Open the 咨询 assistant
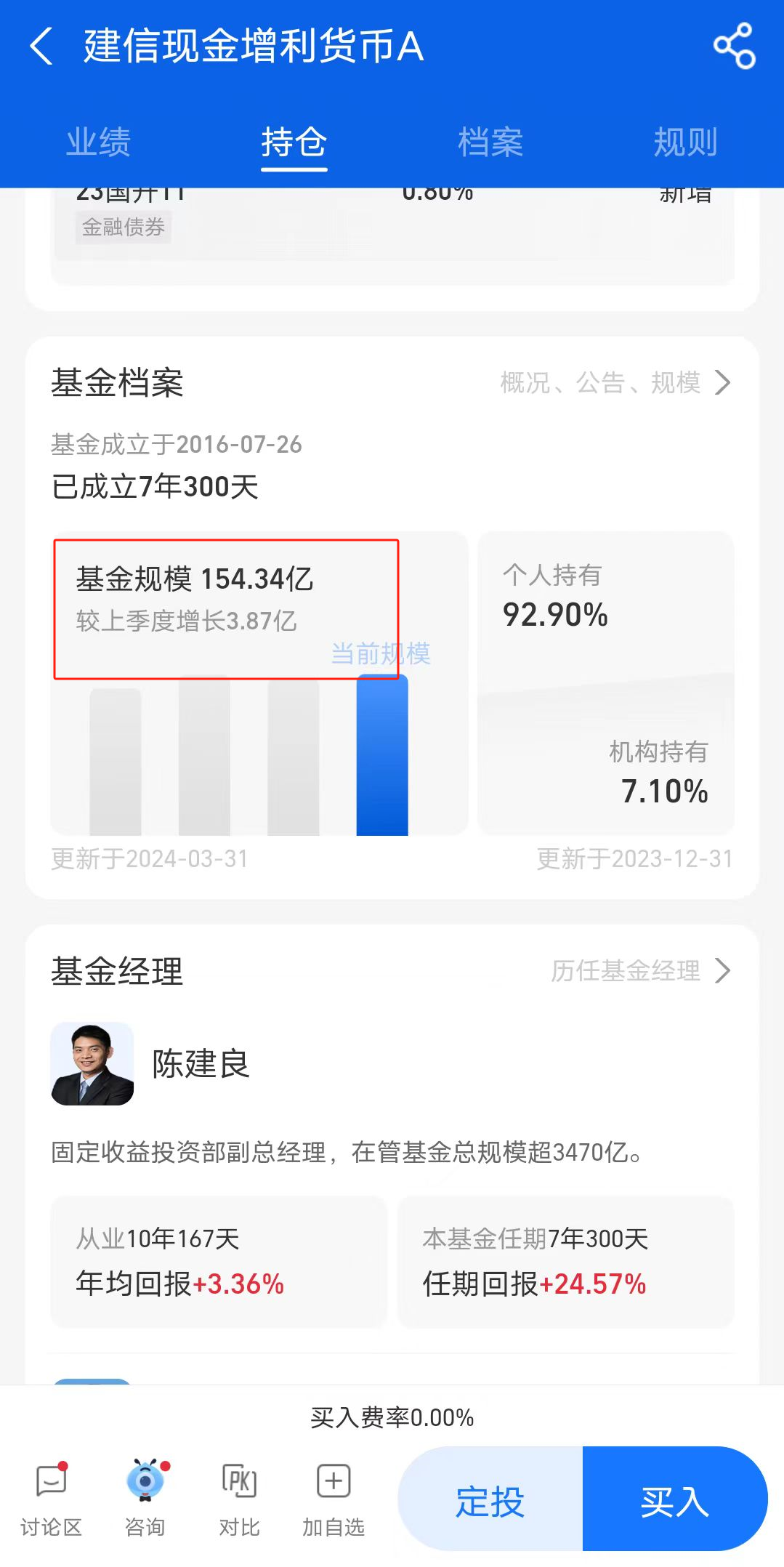The height and width of the screenshot is (1567, 784). click(x=145, y=1499)
